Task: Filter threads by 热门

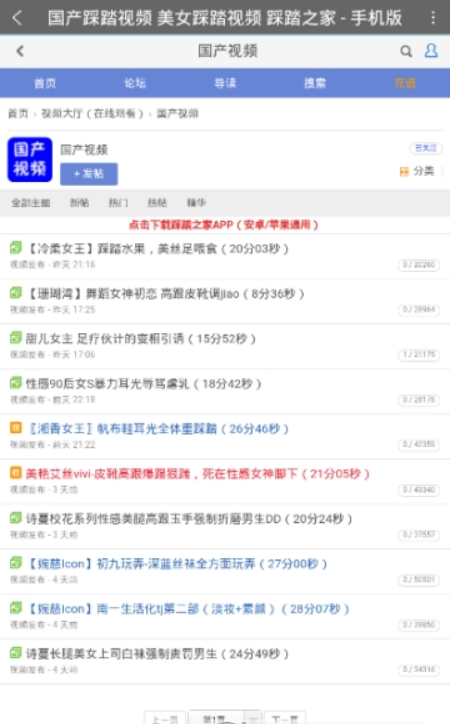Action: 118,203
